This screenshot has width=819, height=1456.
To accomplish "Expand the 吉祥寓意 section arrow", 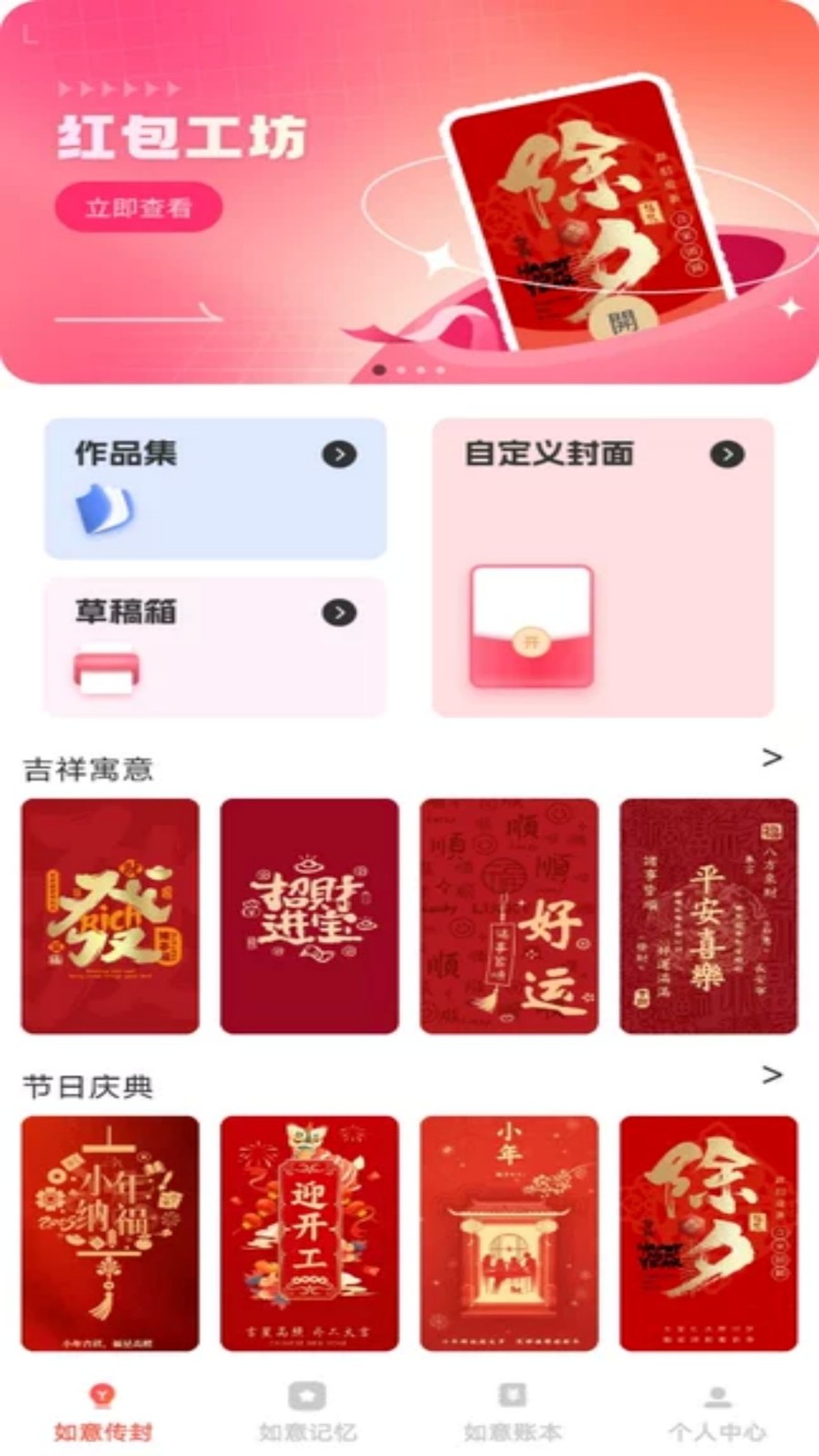I will pyautogui.click(x=772, y=757).
